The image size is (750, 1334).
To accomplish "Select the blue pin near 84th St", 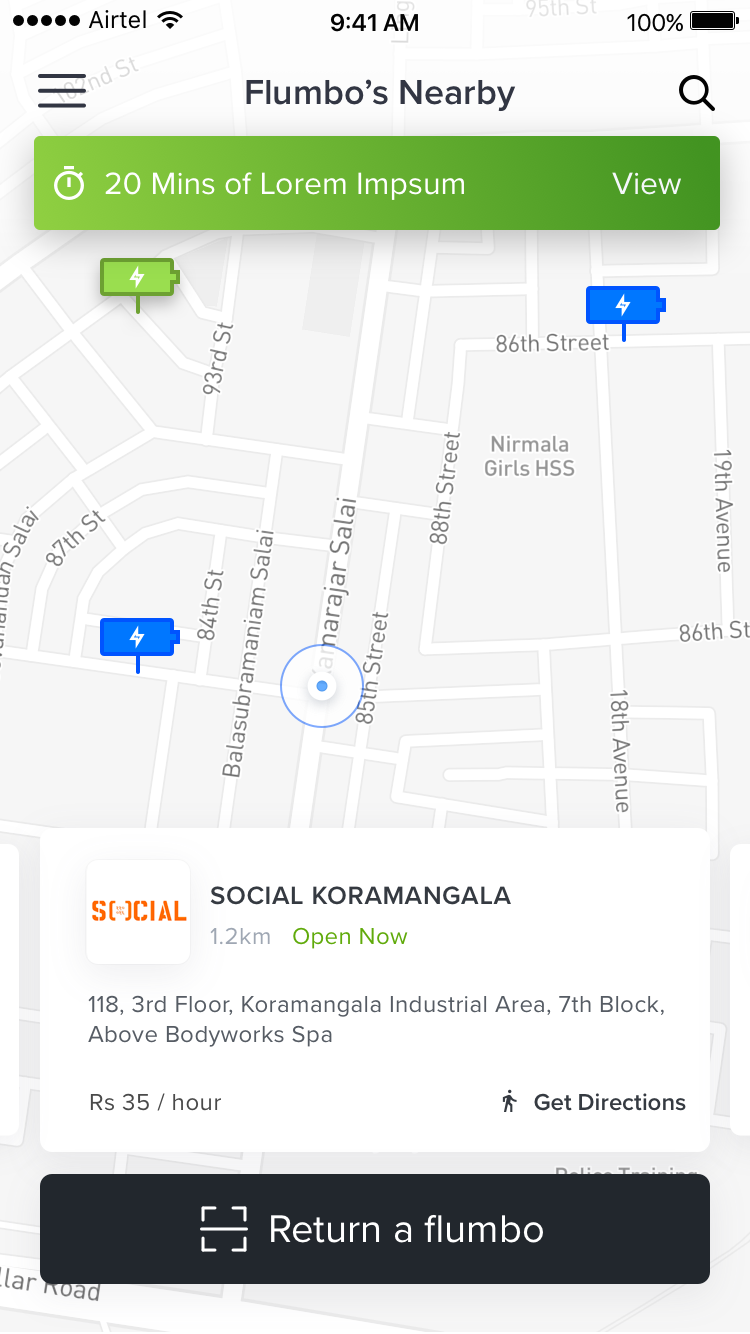I will (138, 637).
